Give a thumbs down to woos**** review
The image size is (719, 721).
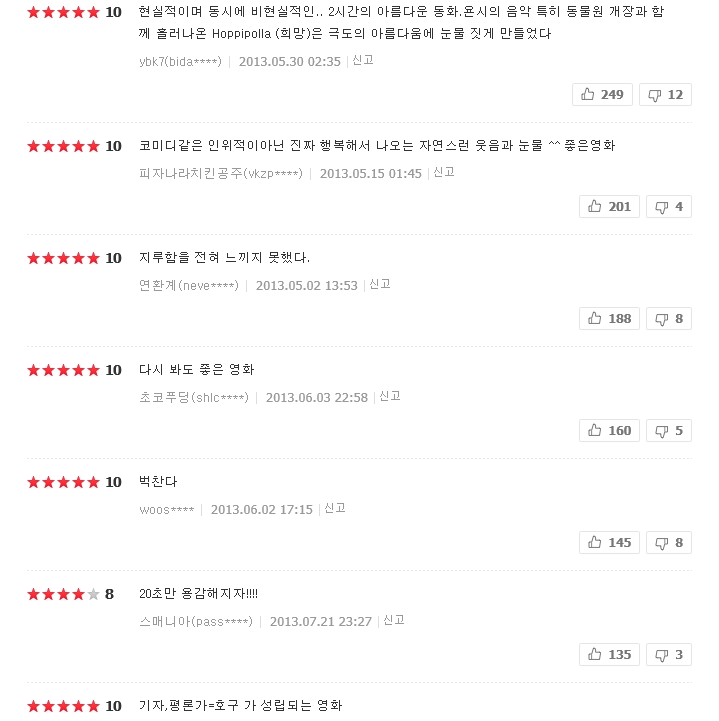pyautogui.click(x=668, y=542)
